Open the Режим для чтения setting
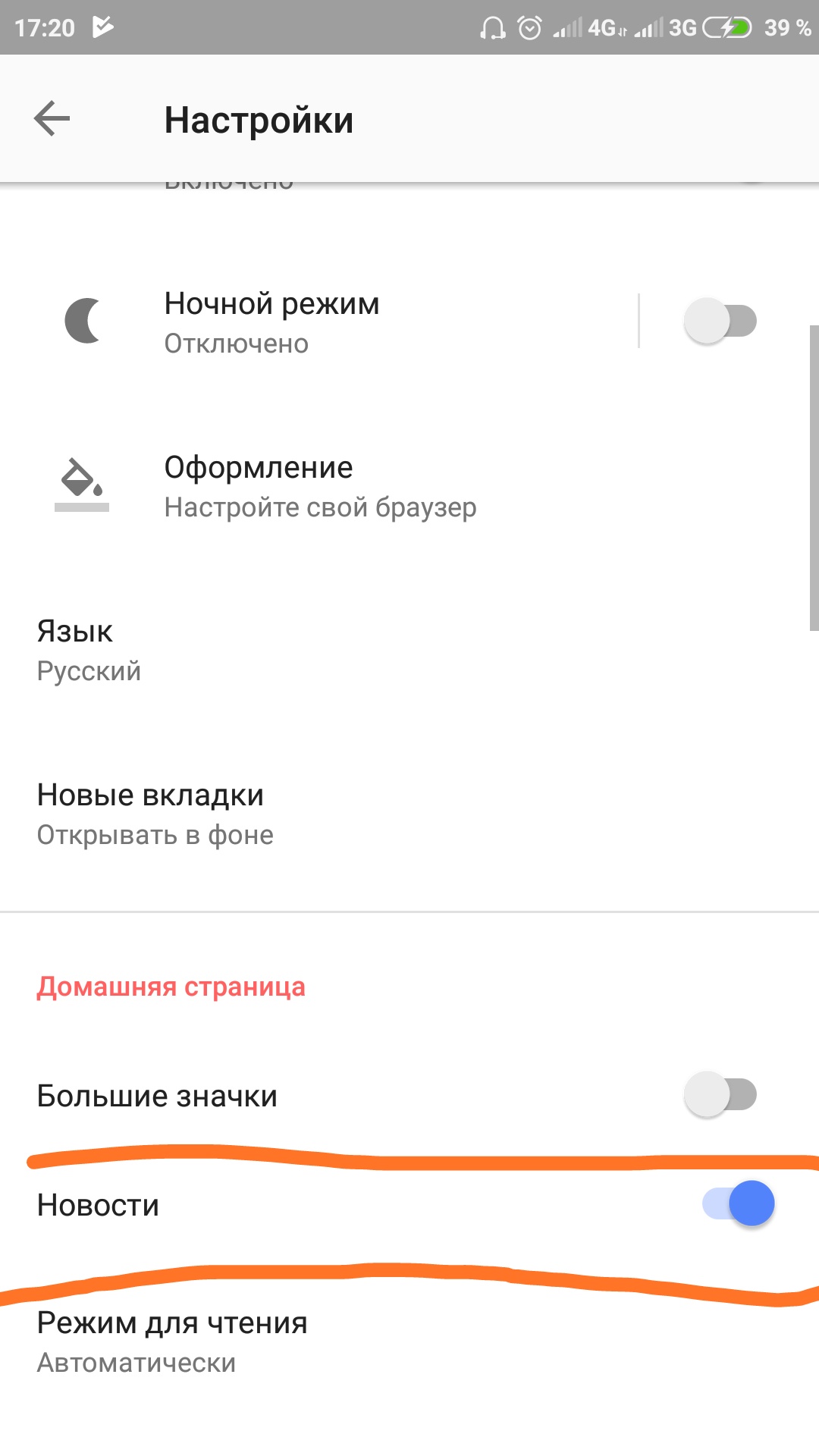819x1456 pixels. (409, 1341)
